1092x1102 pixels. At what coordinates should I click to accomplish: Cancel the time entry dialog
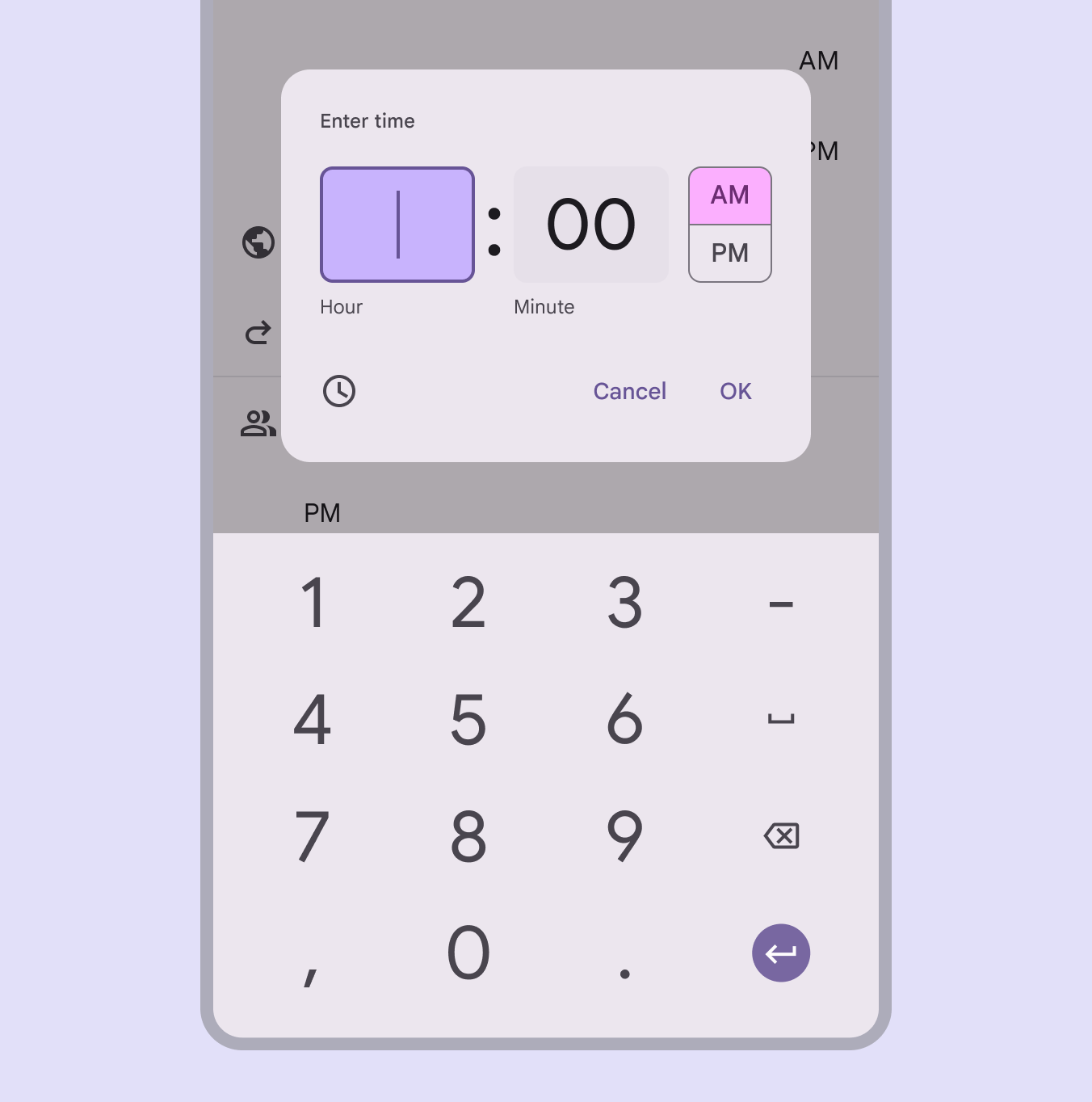click(629, 391)
